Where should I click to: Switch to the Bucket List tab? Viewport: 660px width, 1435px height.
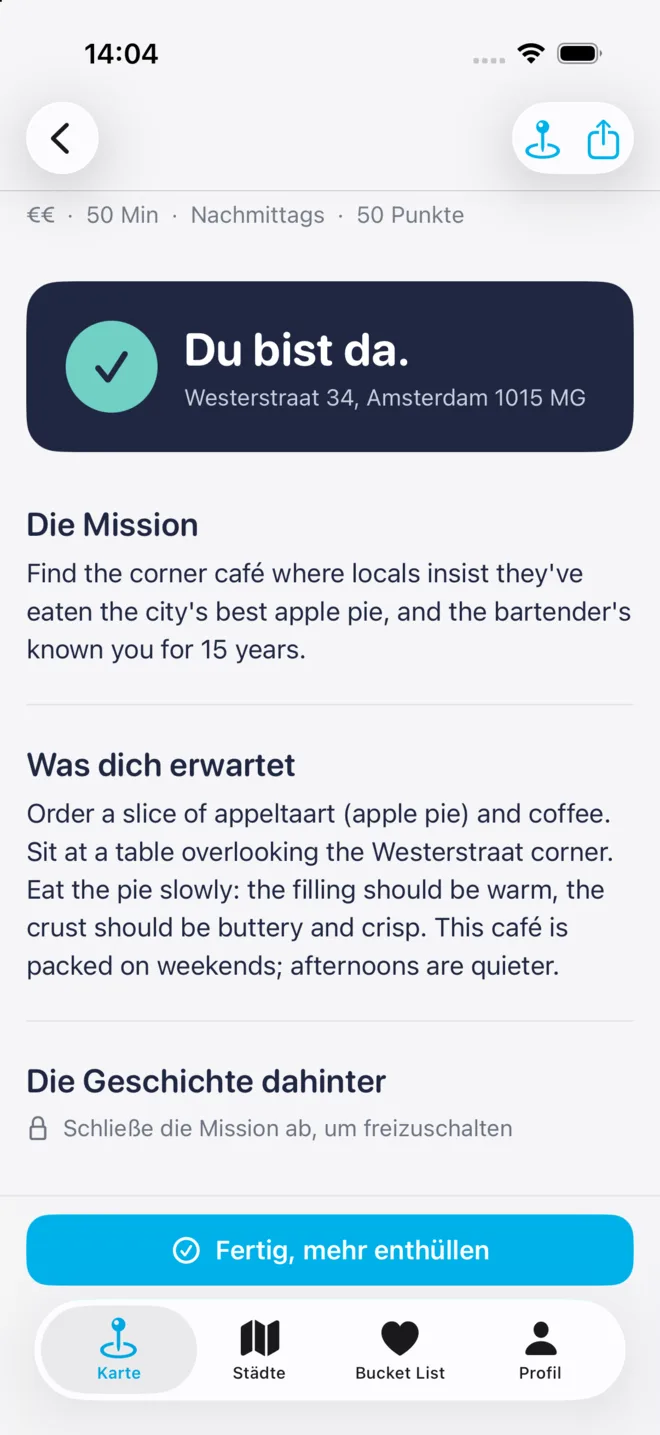(400, 1350)
